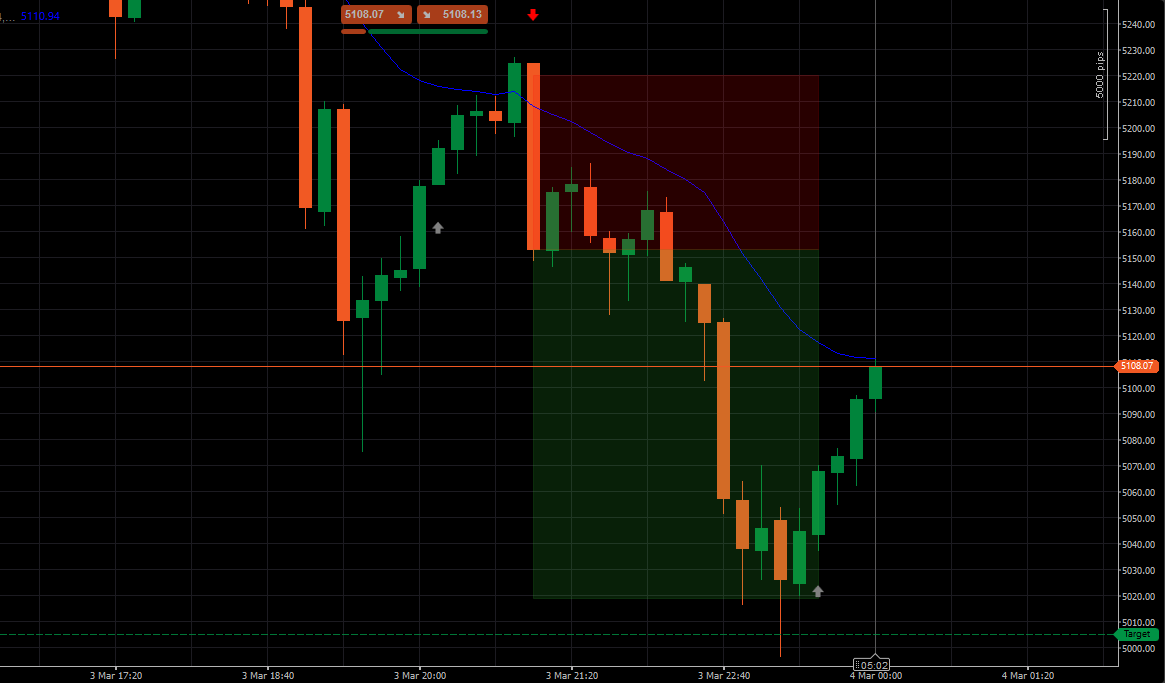Select the green Target line label
The width and height of the screenshot is (1165, 683).
point(1136,634)
